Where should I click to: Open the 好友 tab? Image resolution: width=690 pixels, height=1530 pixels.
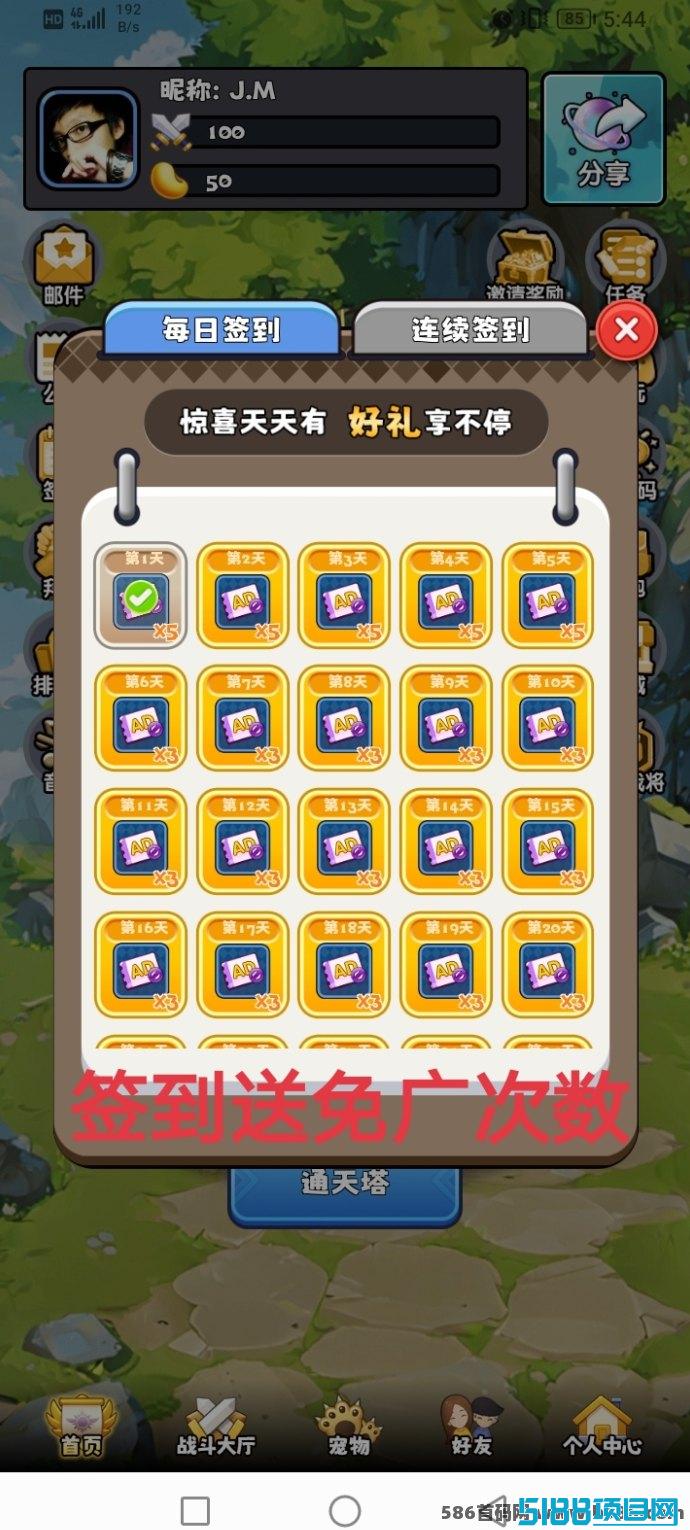coord(471,1425)
